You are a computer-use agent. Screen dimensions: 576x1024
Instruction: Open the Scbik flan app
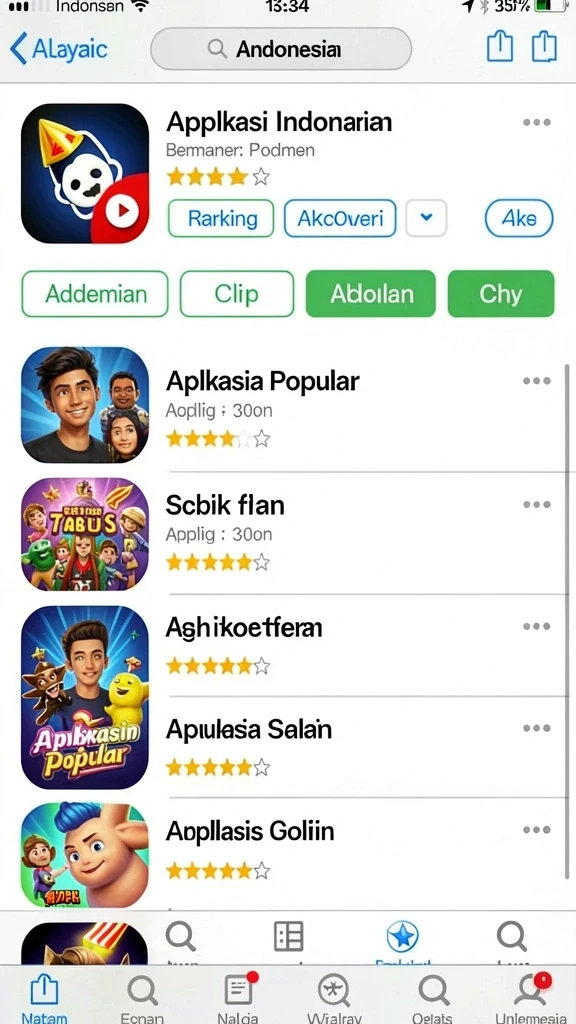pos(287,534)
